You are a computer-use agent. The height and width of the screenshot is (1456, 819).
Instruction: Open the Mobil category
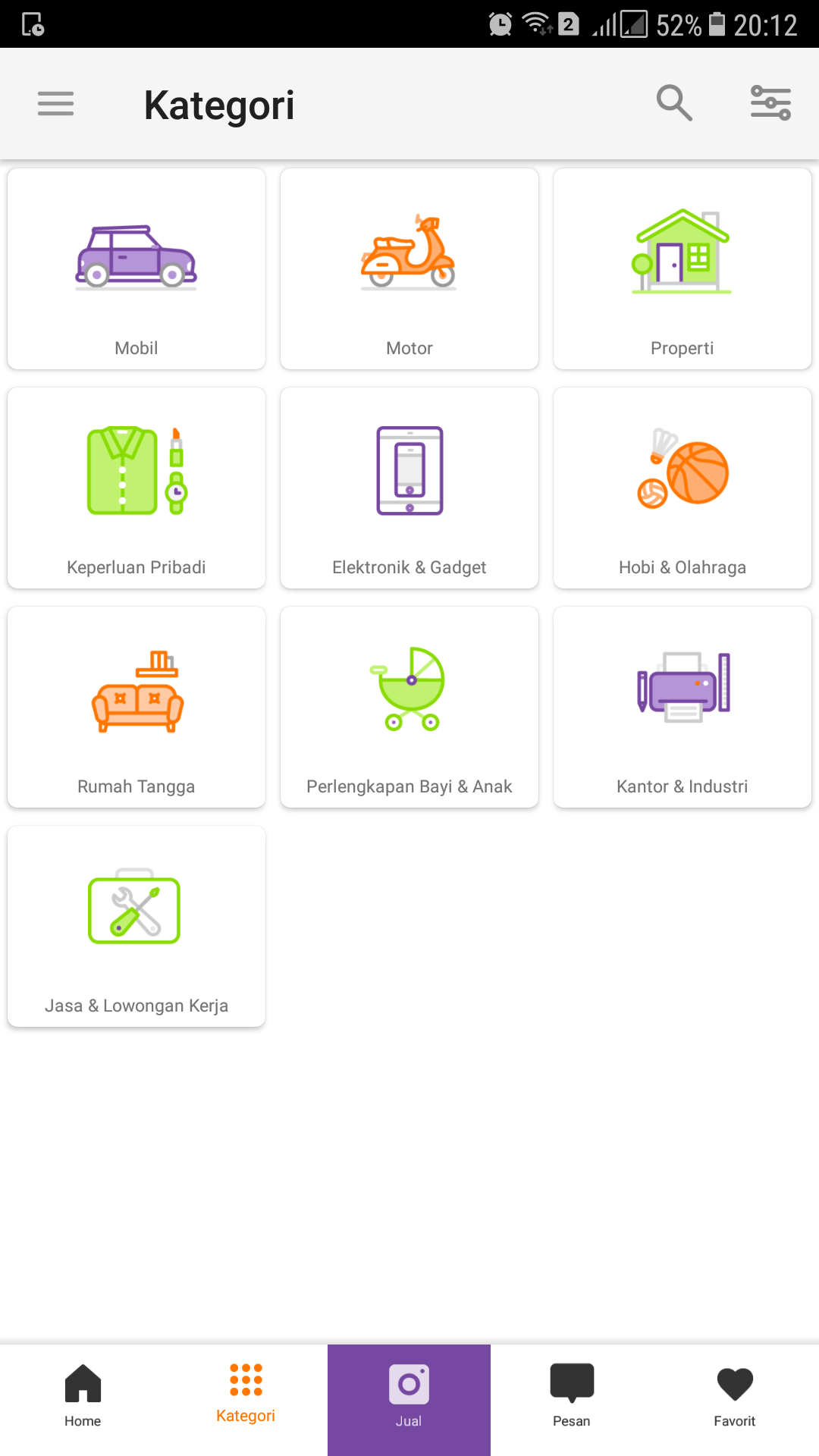tap(136, 269)
